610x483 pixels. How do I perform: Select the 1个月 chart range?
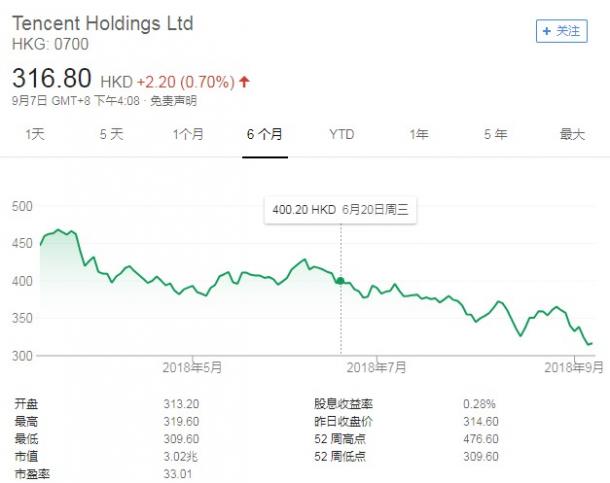tap(188, 134)
